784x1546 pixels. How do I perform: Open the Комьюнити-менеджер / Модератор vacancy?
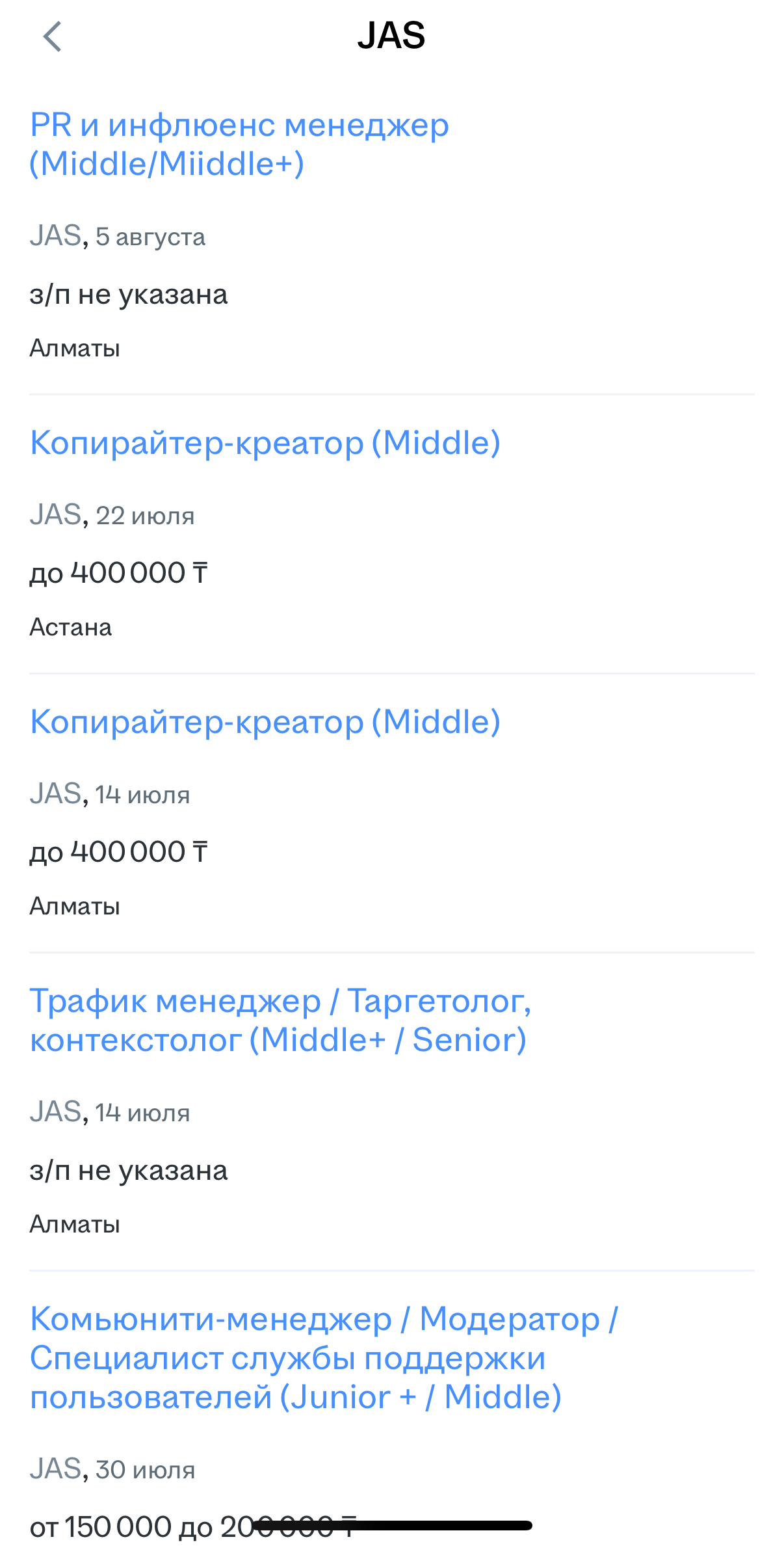click(x=324, y=1357)
